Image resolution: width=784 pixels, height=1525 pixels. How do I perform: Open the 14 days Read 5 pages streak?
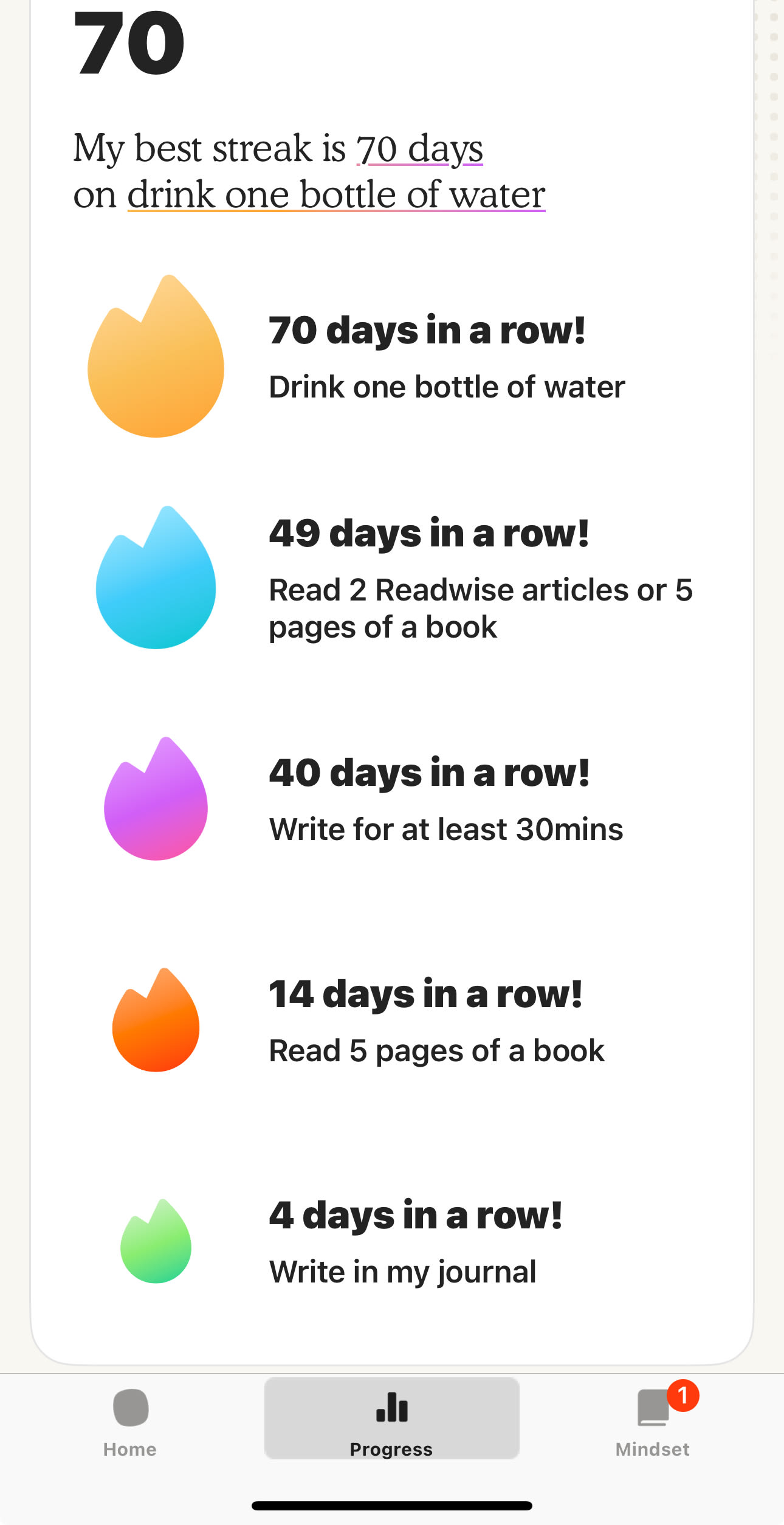point(391,1020)
